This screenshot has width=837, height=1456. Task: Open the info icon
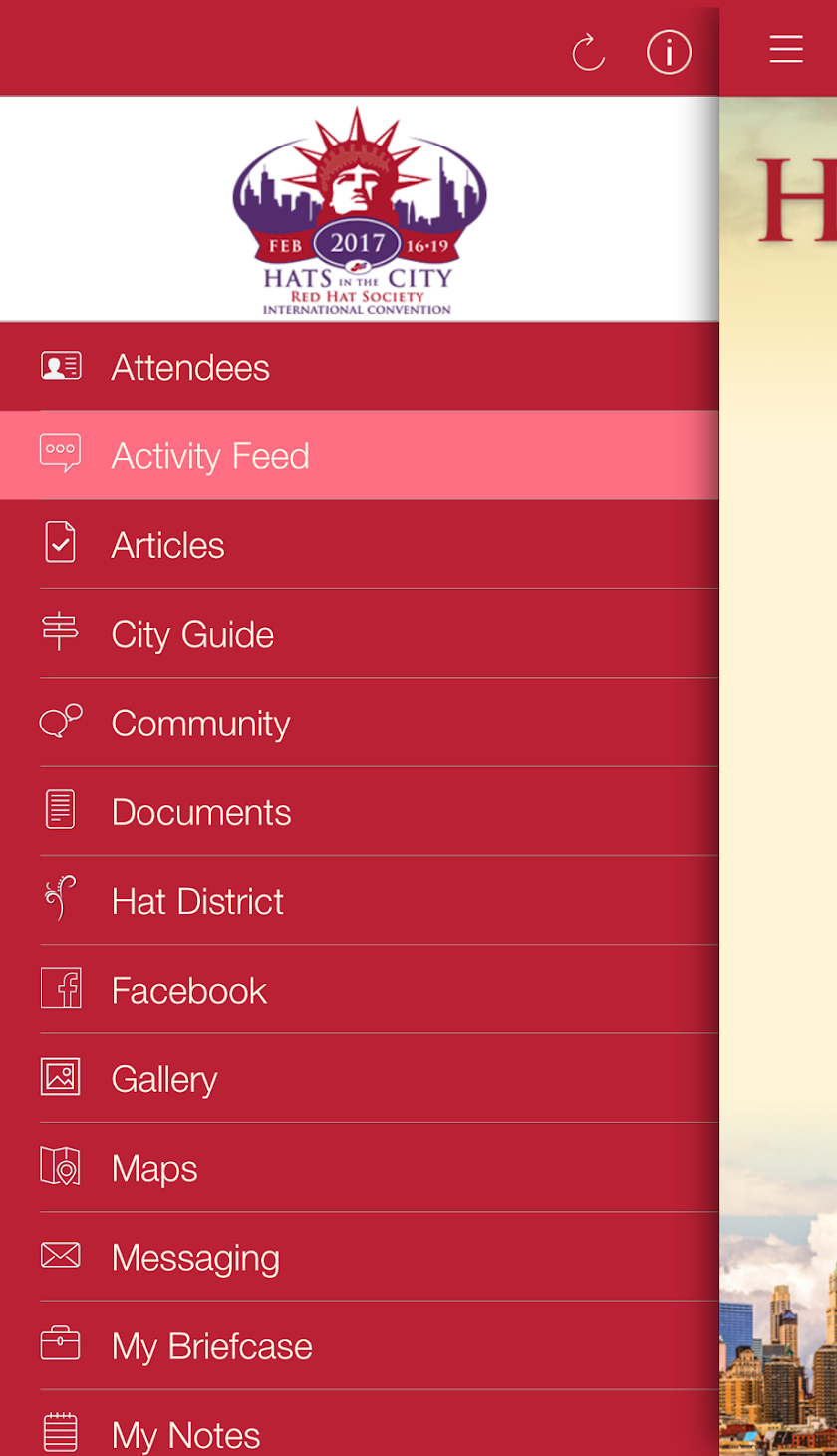click(669, 52)
